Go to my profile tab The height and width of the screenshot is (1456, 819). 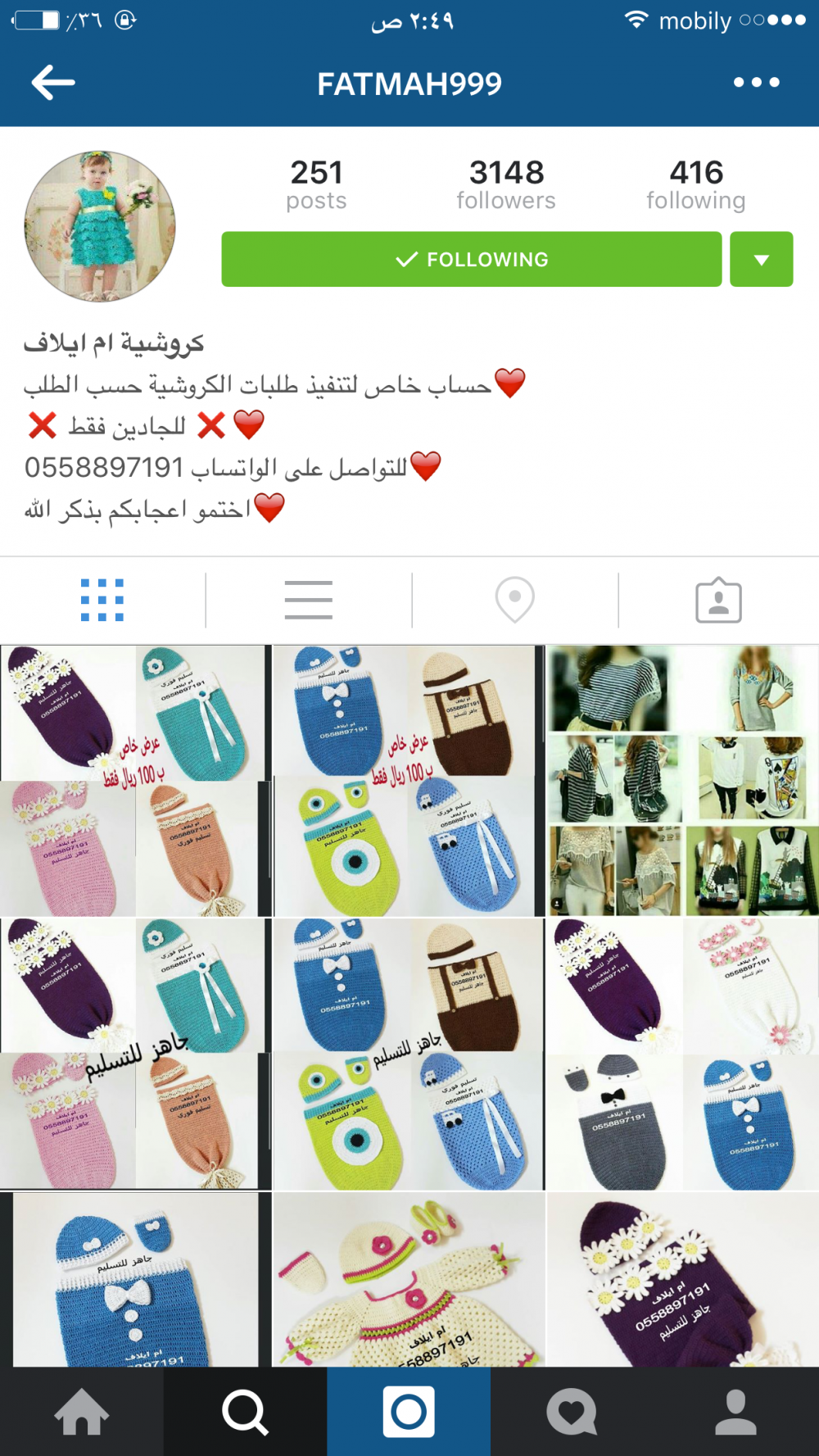click(735, 1412)
